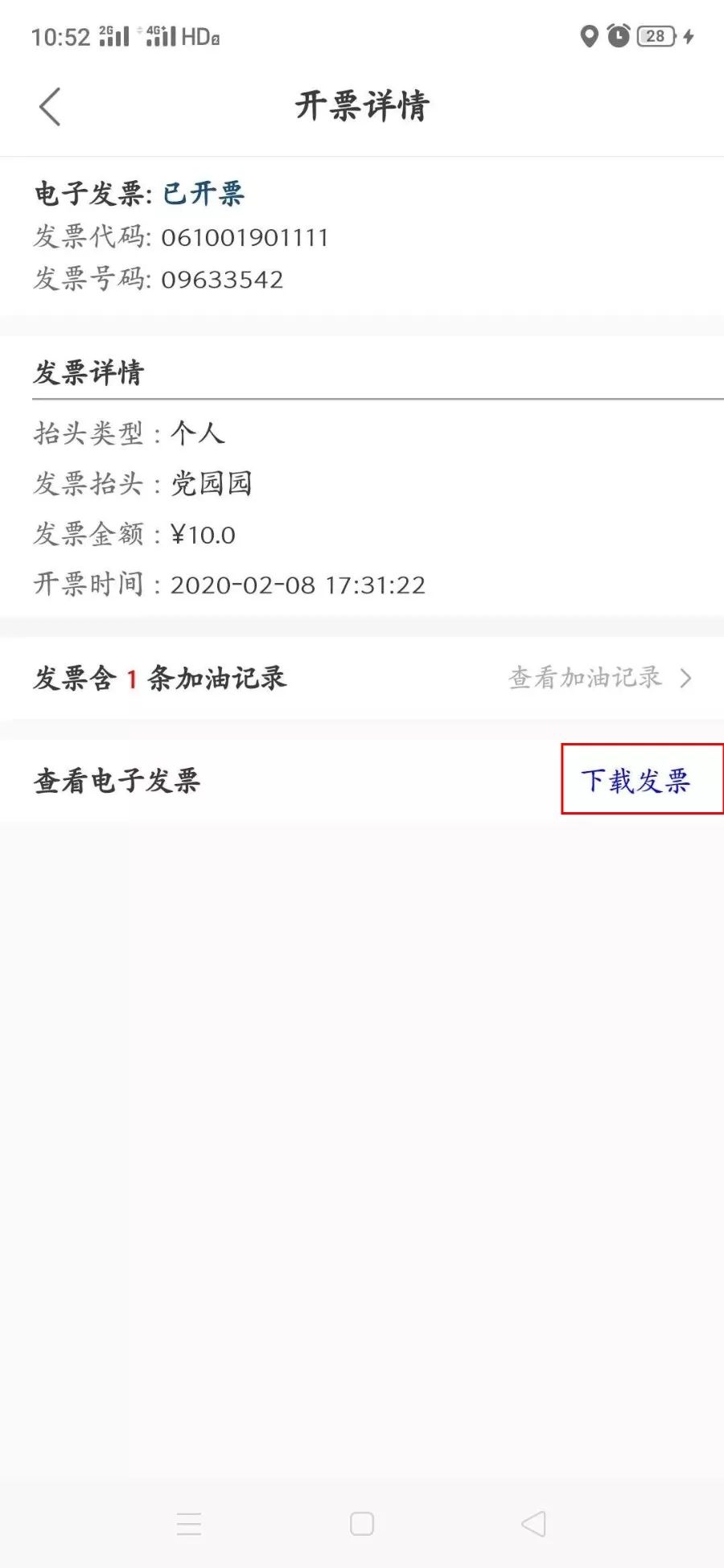Tap 查看电子发票 to view the e-invoice
724x1568 pixels.
(117, 779)
